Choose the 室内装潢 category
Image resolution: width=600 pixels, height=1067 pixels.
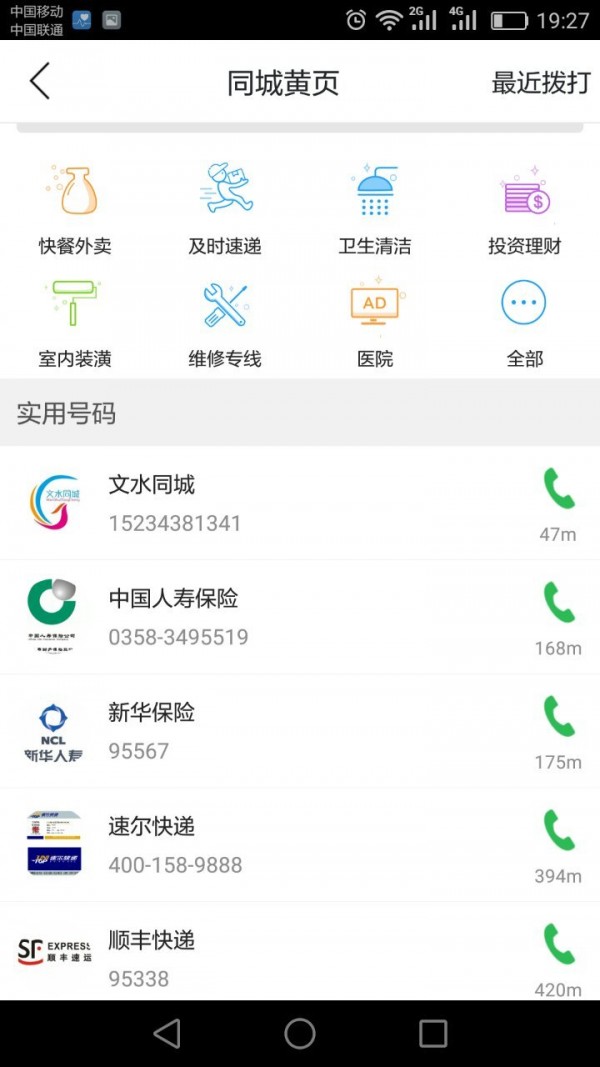(x=75, y=323)
